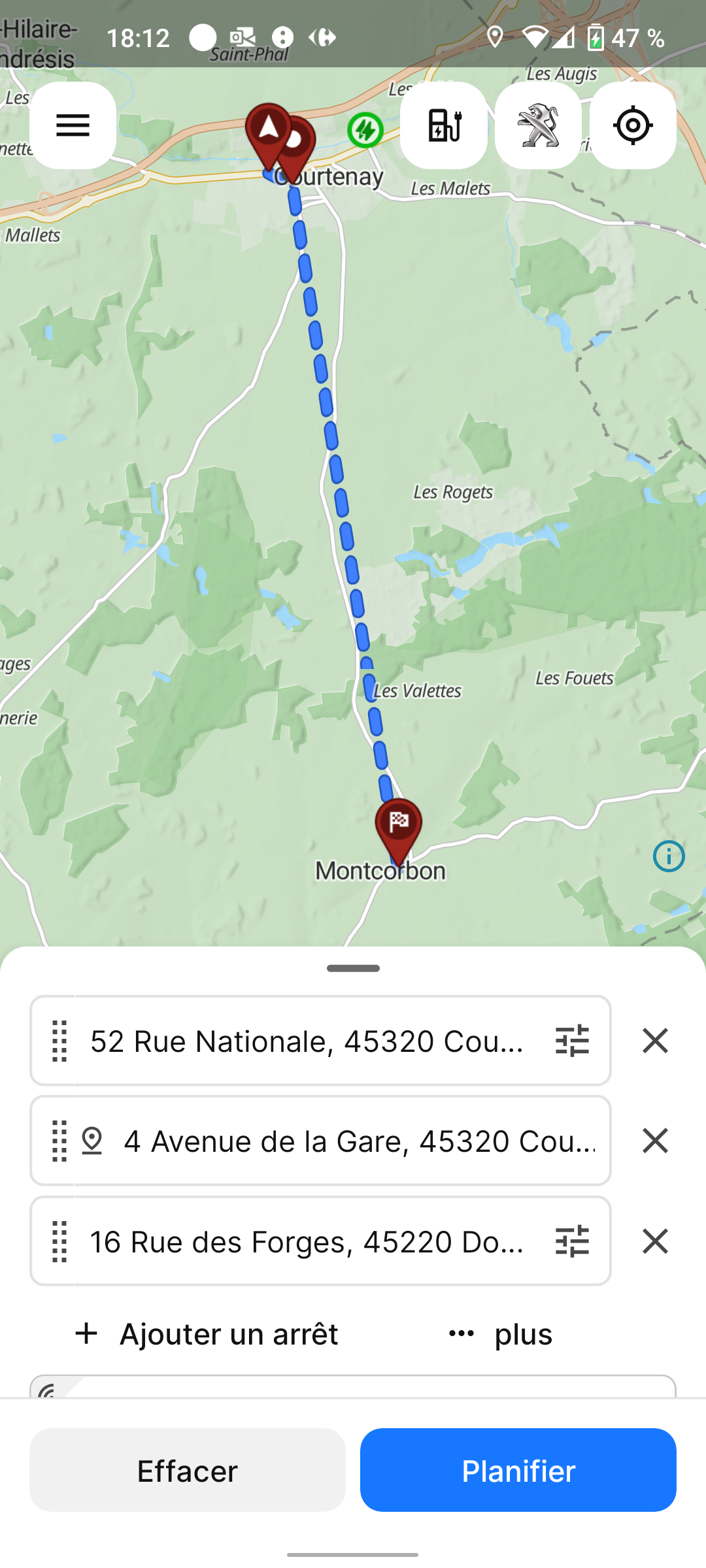Tap Ajouter un arrêt

(x=207, y=1334)
